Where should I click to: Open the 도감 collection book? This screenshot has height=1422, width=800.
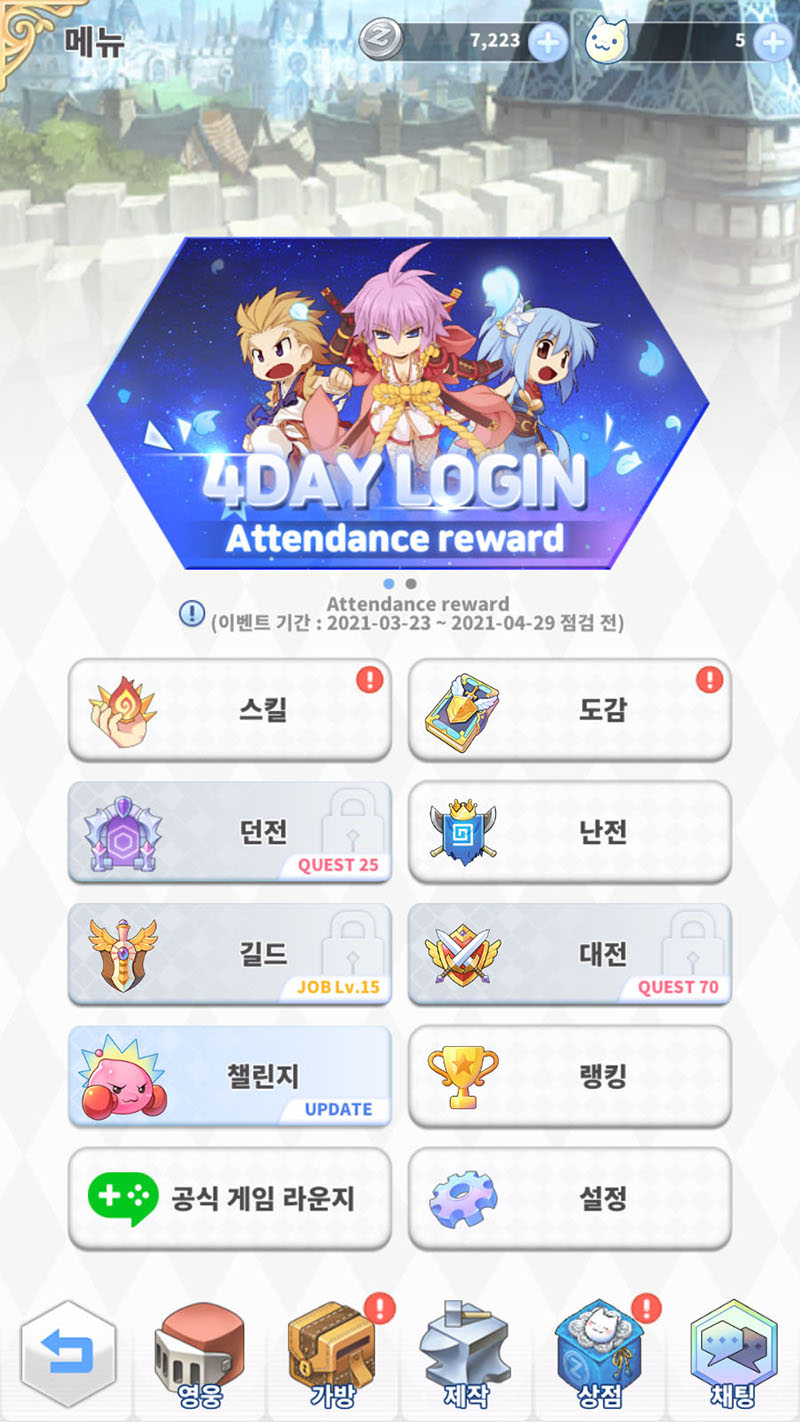pyautogui.click(x=570, y=710)
